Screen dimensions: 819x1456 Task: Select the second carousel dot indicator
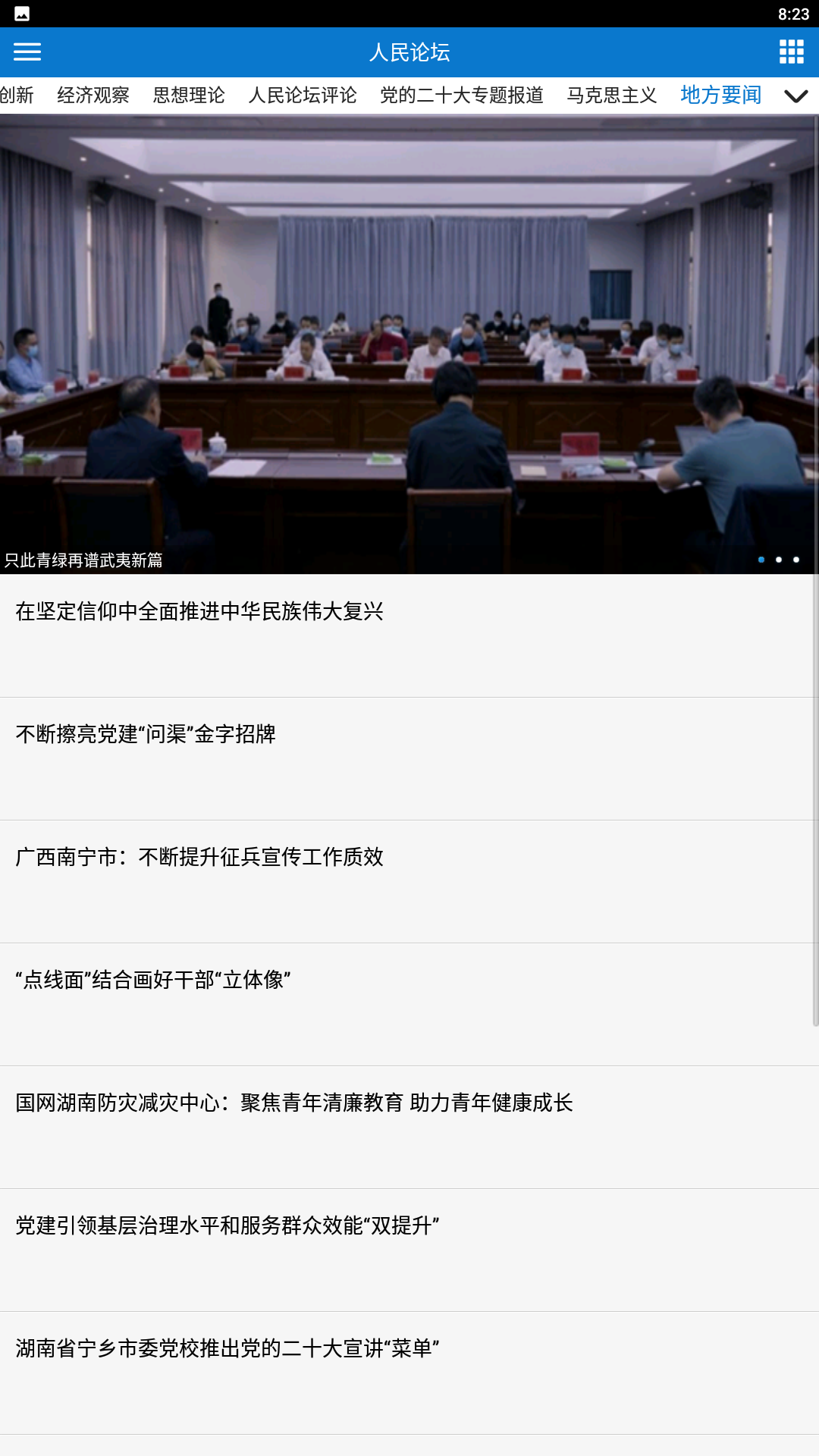click(x=778, y=559)
